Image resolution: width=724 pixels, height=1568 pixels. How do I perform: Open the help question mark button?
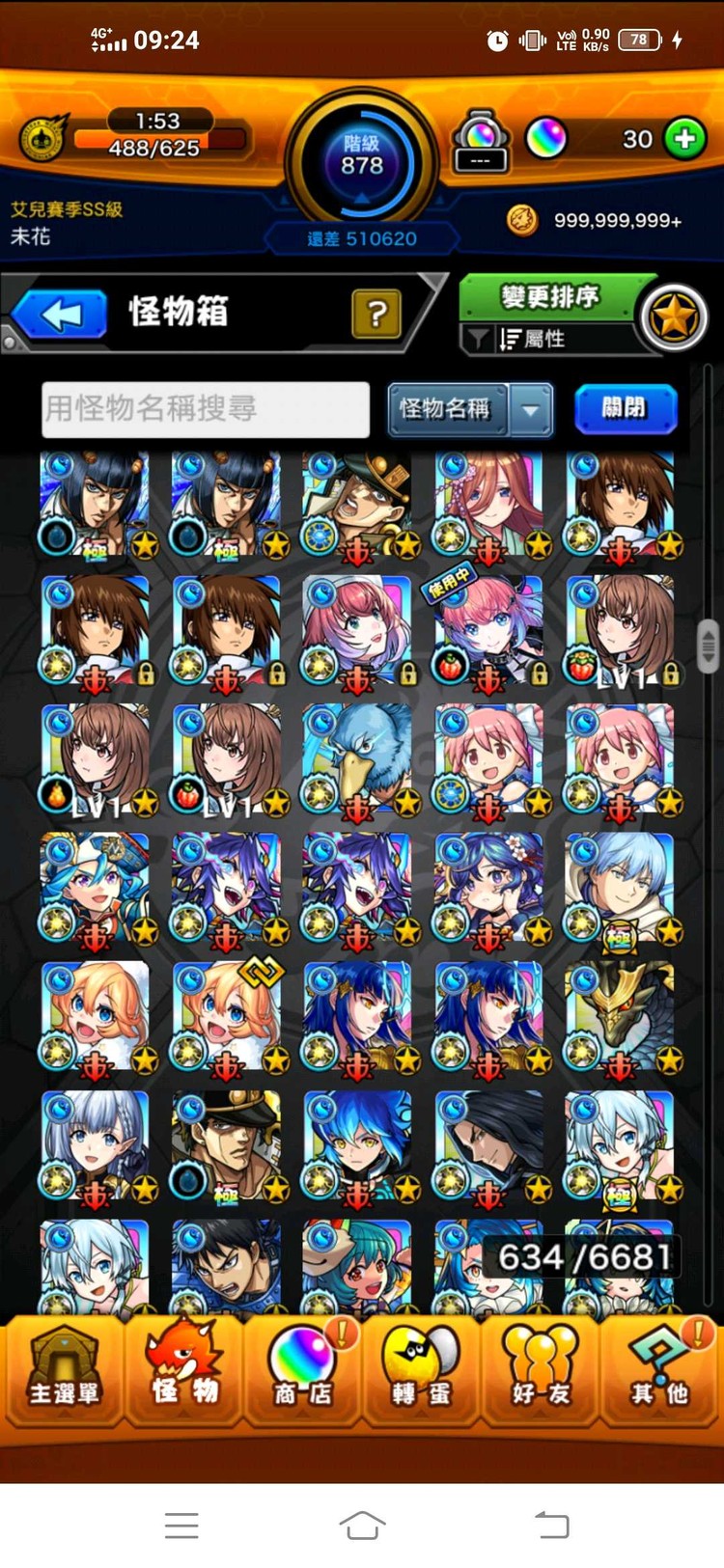click(x=376, y=313)
